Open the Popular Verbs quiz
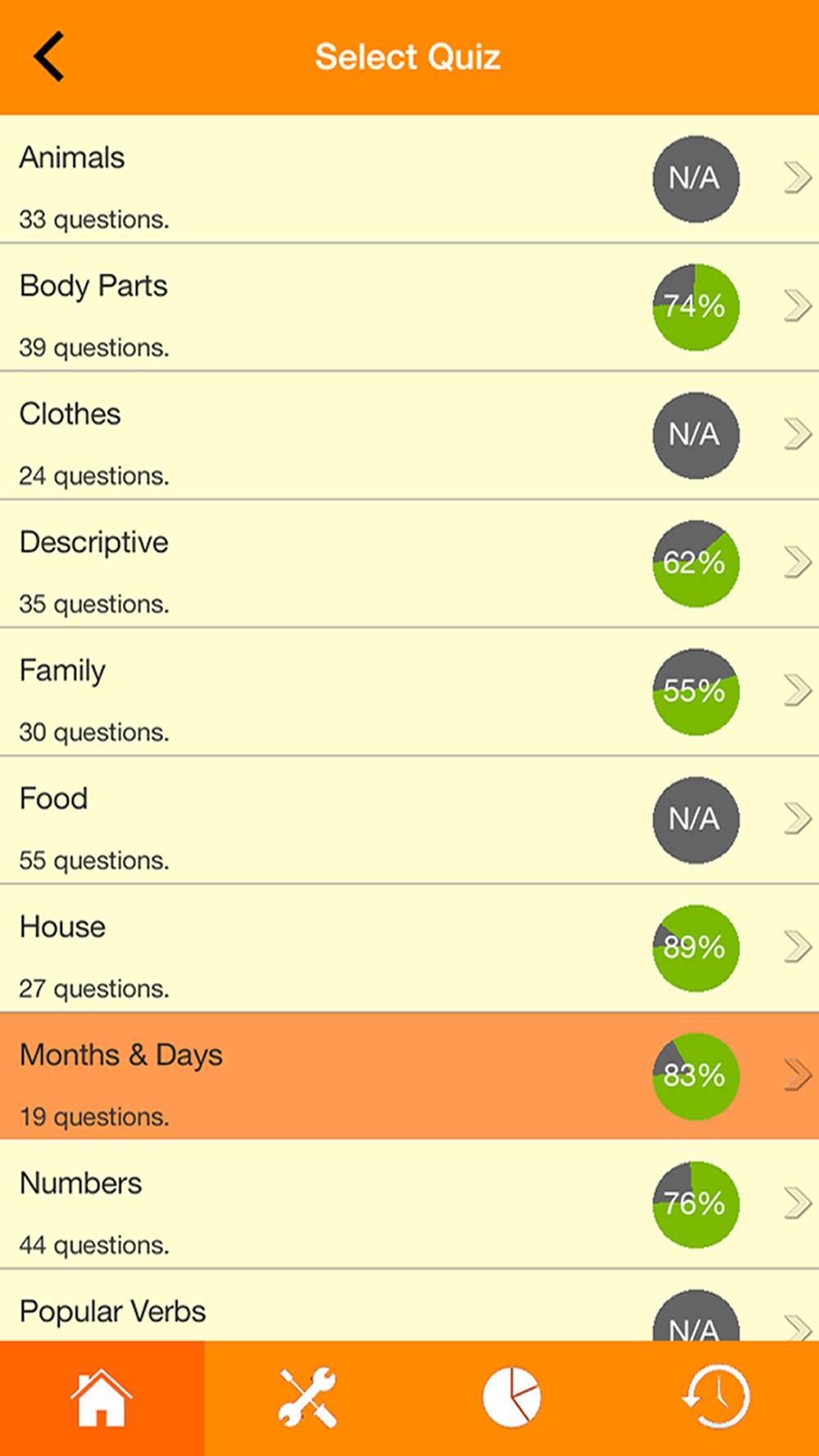This screenshot has width=819, height=1456. [x=409, y=1305]
